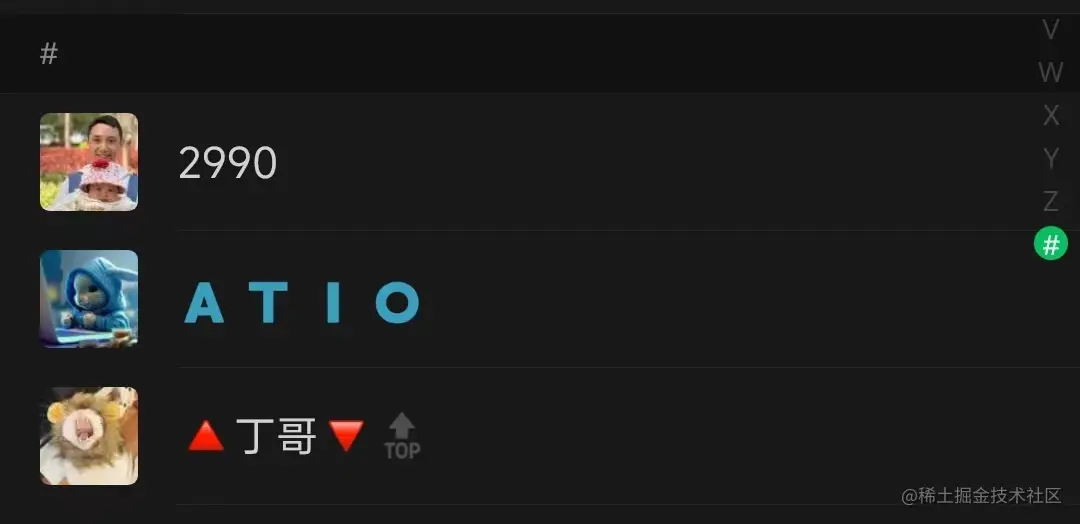Open the contact named 2990
The height and width of the screenshot is (524, 1080).
point(227,163)
